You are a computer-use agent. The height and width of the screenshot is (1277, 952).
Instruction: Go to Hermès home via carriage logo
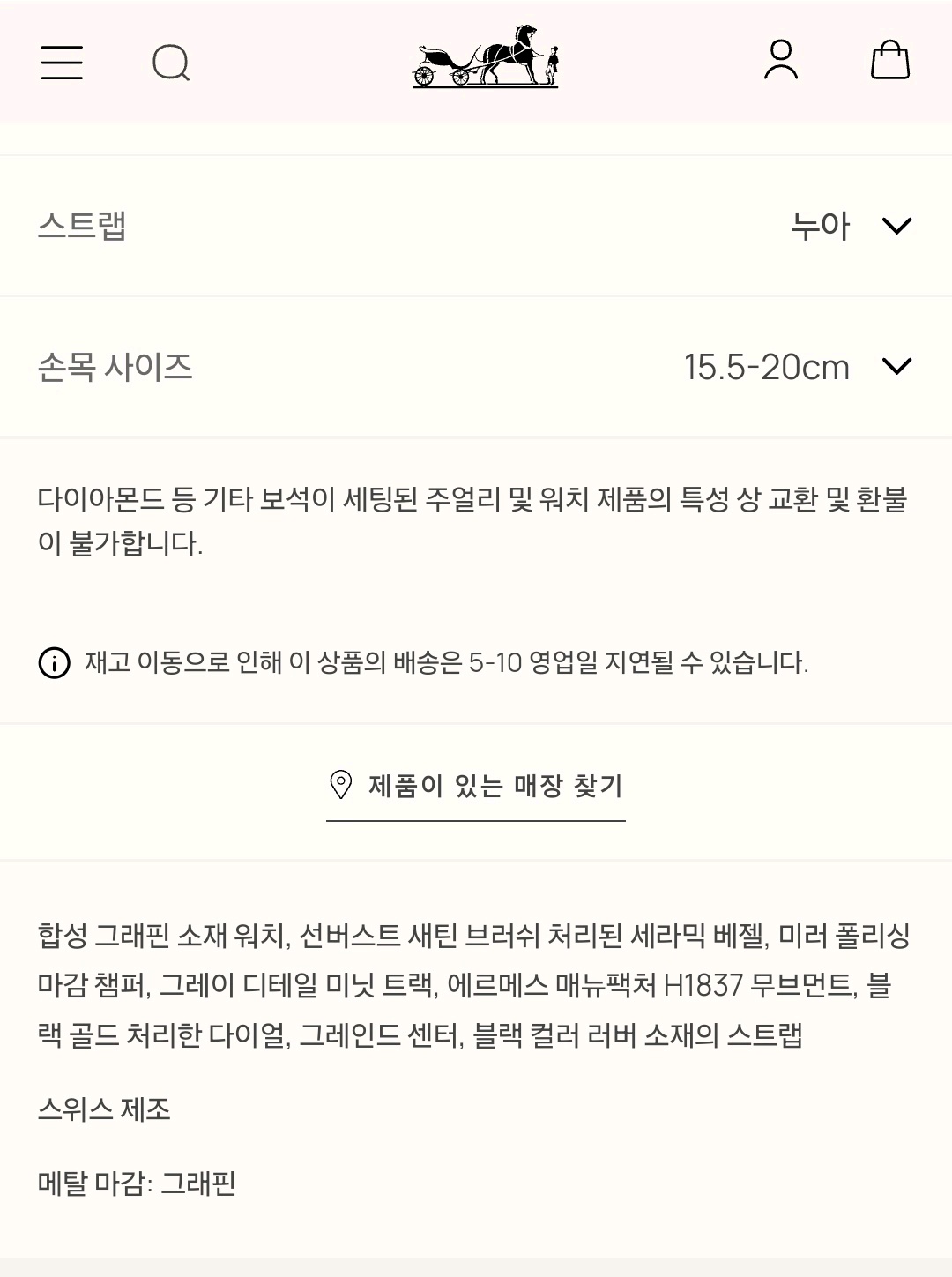point(485,57)
